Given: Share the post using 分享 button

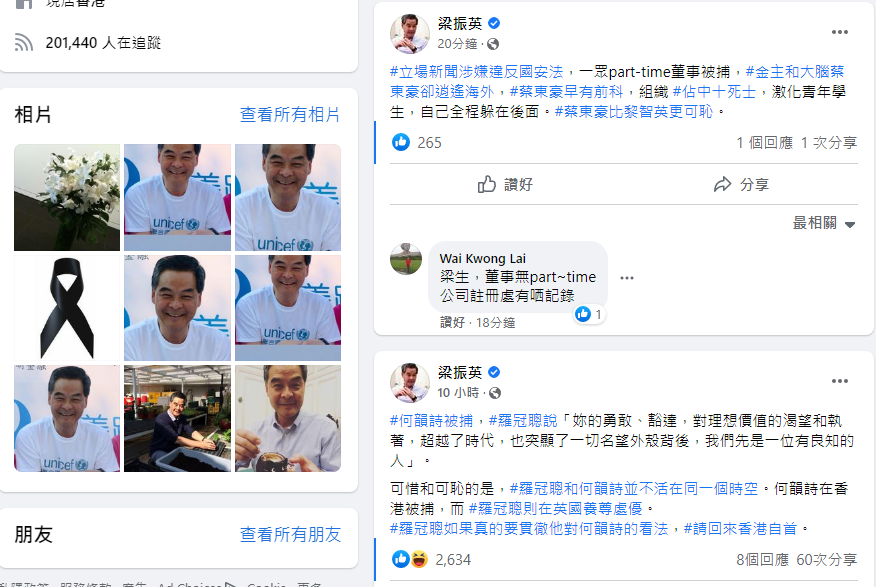Looking at the screenshot, I should (x=741, y=184).
